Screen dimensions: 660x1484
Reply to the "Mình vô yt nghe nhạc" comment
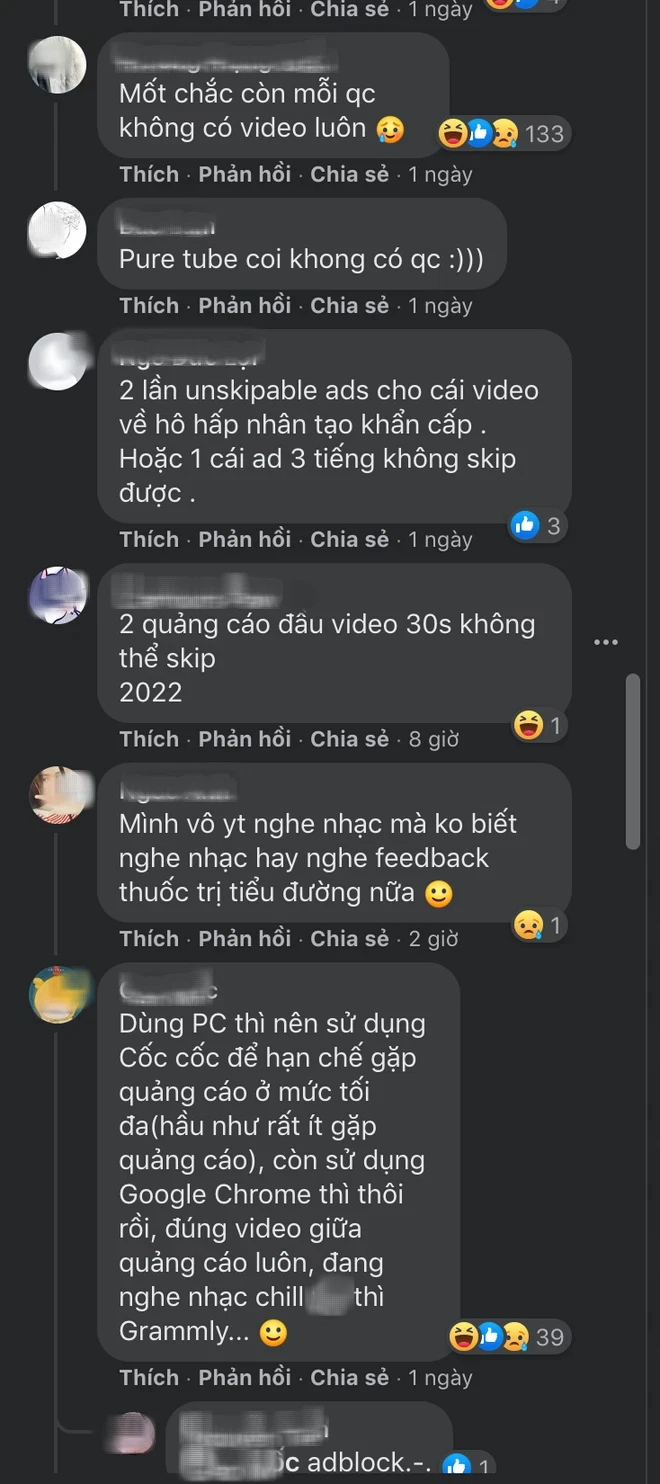pyautogui.click(x=244, y=939)
